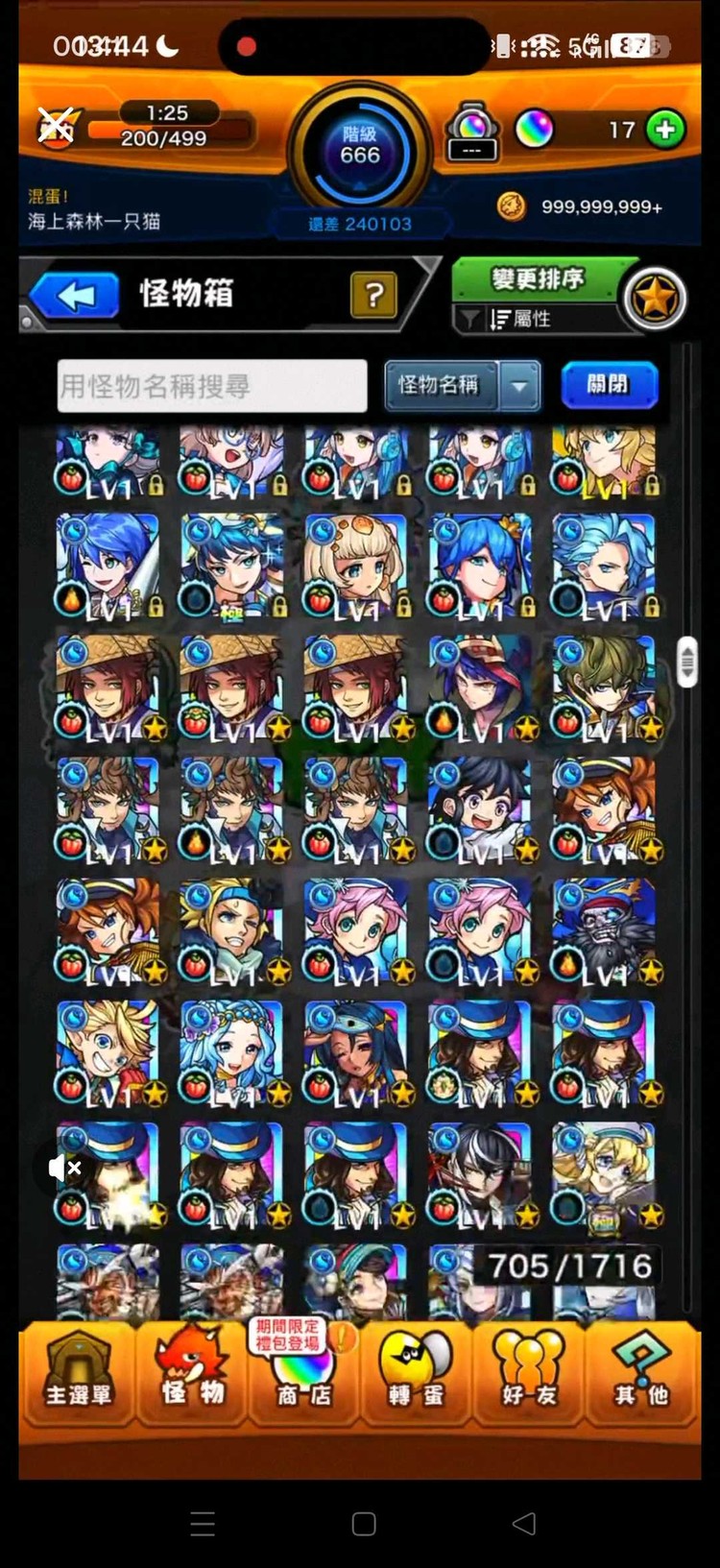Viewport: 720px width, 1568px height.
Task: Open the question mark help button
Action: click(x=374, y=295)
